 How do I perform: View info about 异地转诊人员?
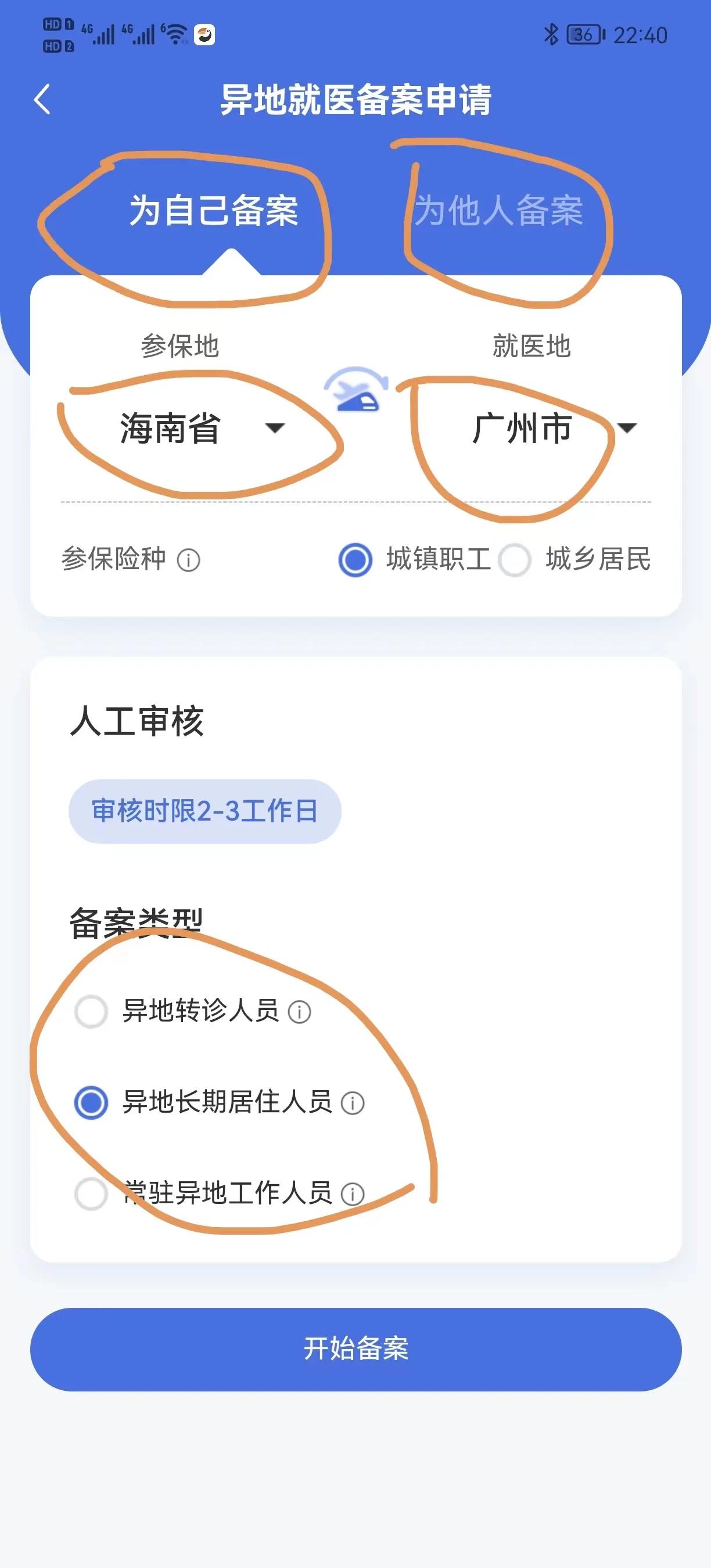(x=299, y=1012)
